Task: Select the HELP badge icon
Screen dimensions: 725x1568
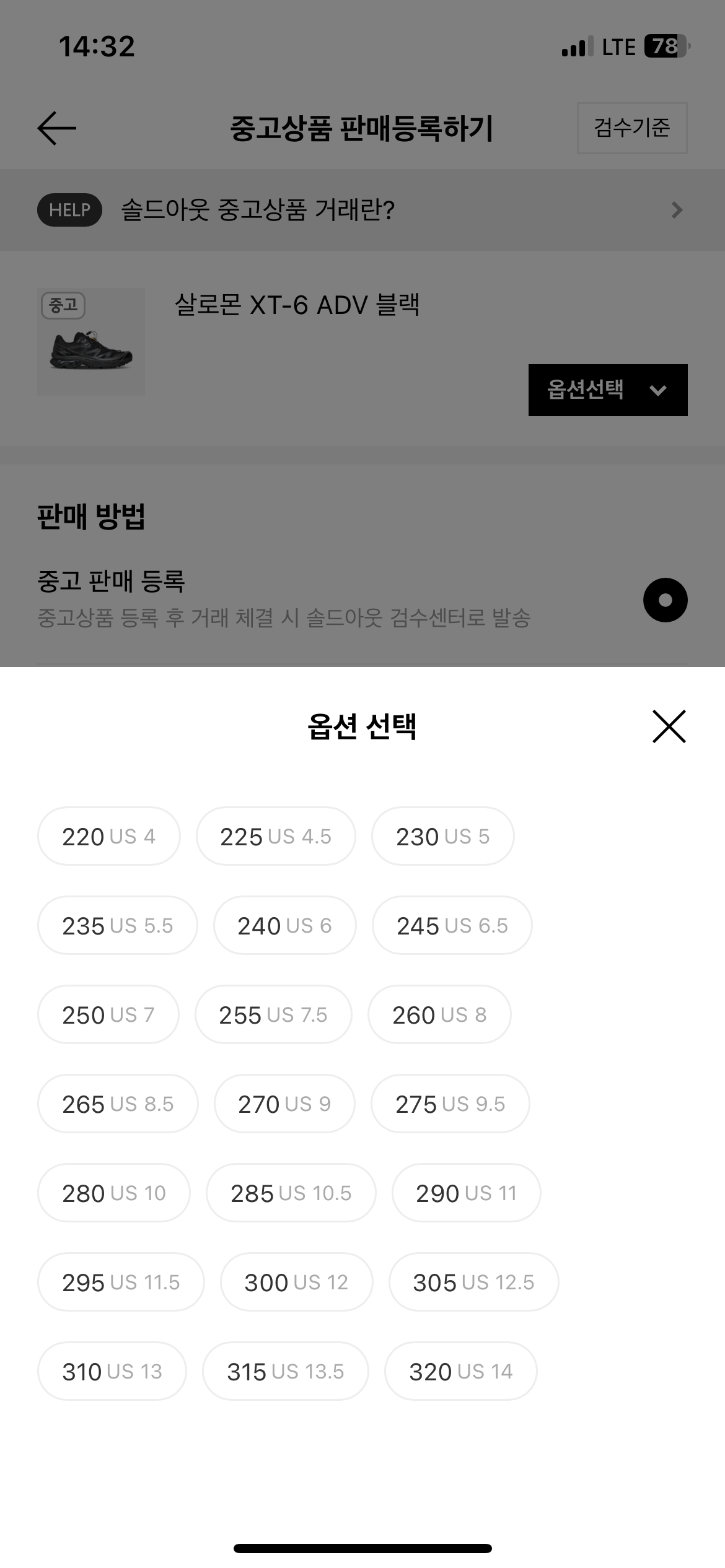Action: pyautogui.click(x=69, y=210)
